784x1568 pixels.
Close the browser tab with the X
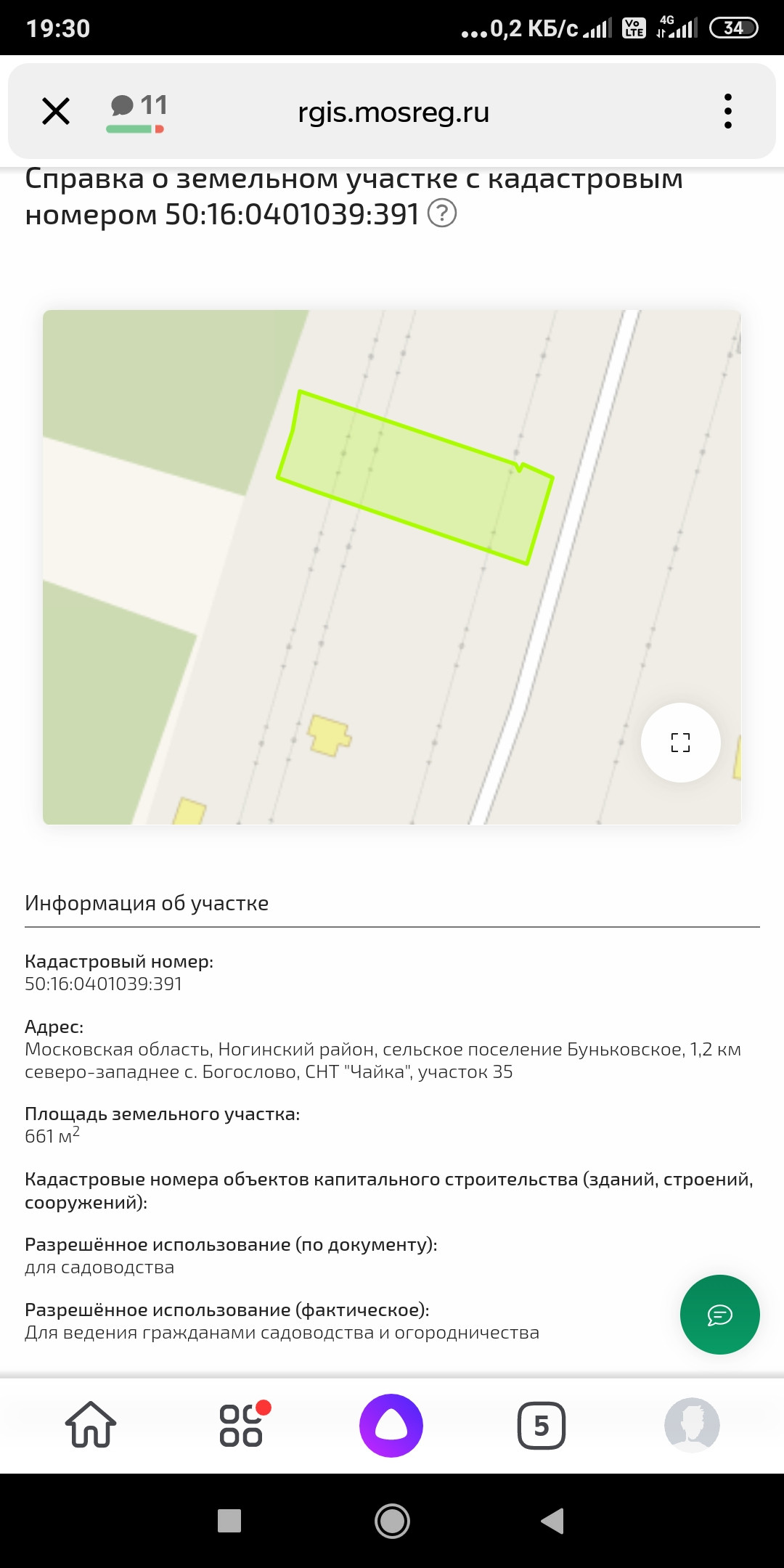point(56,112)
